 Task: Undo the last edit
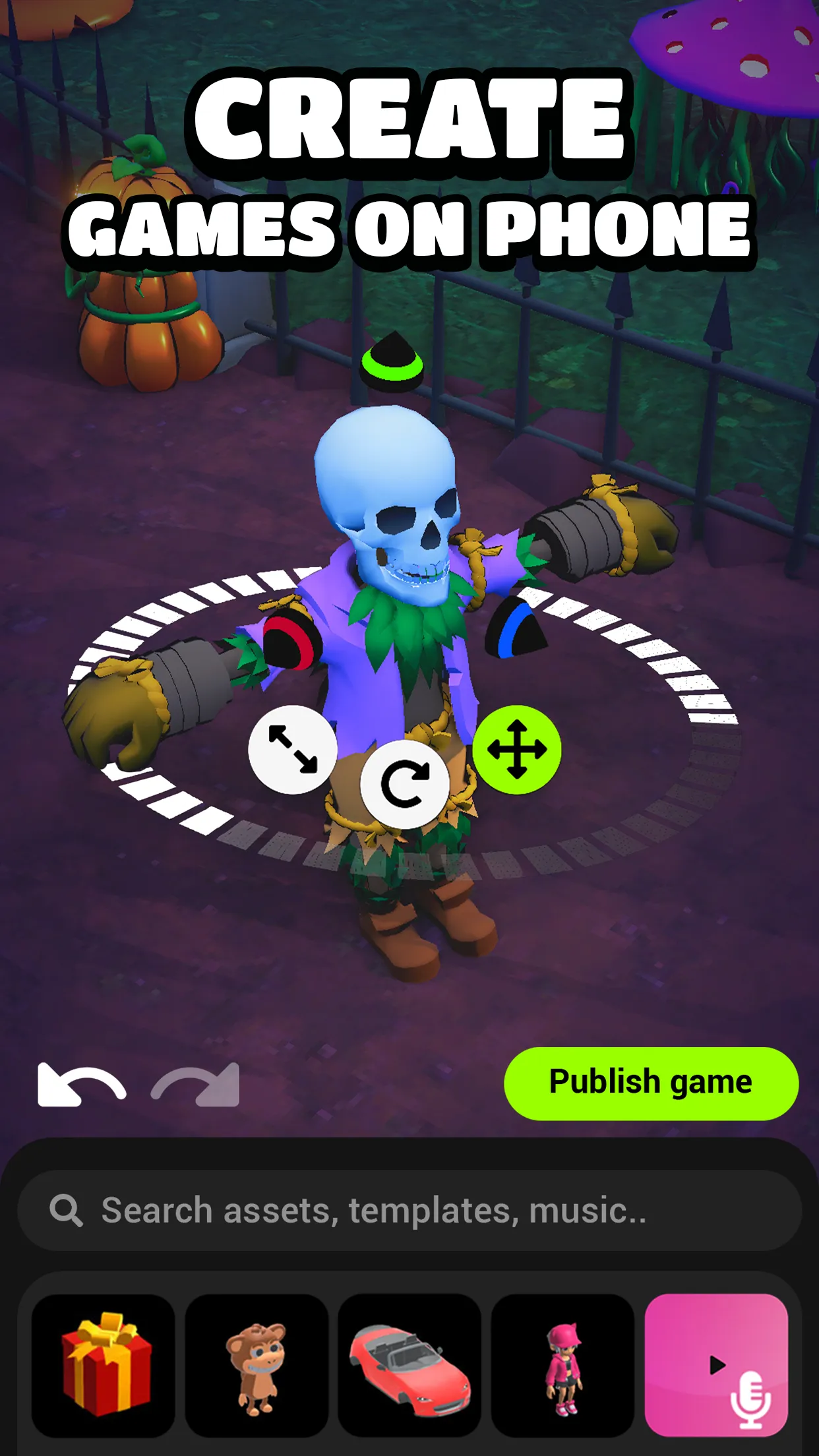click(x=81, y=1085)
